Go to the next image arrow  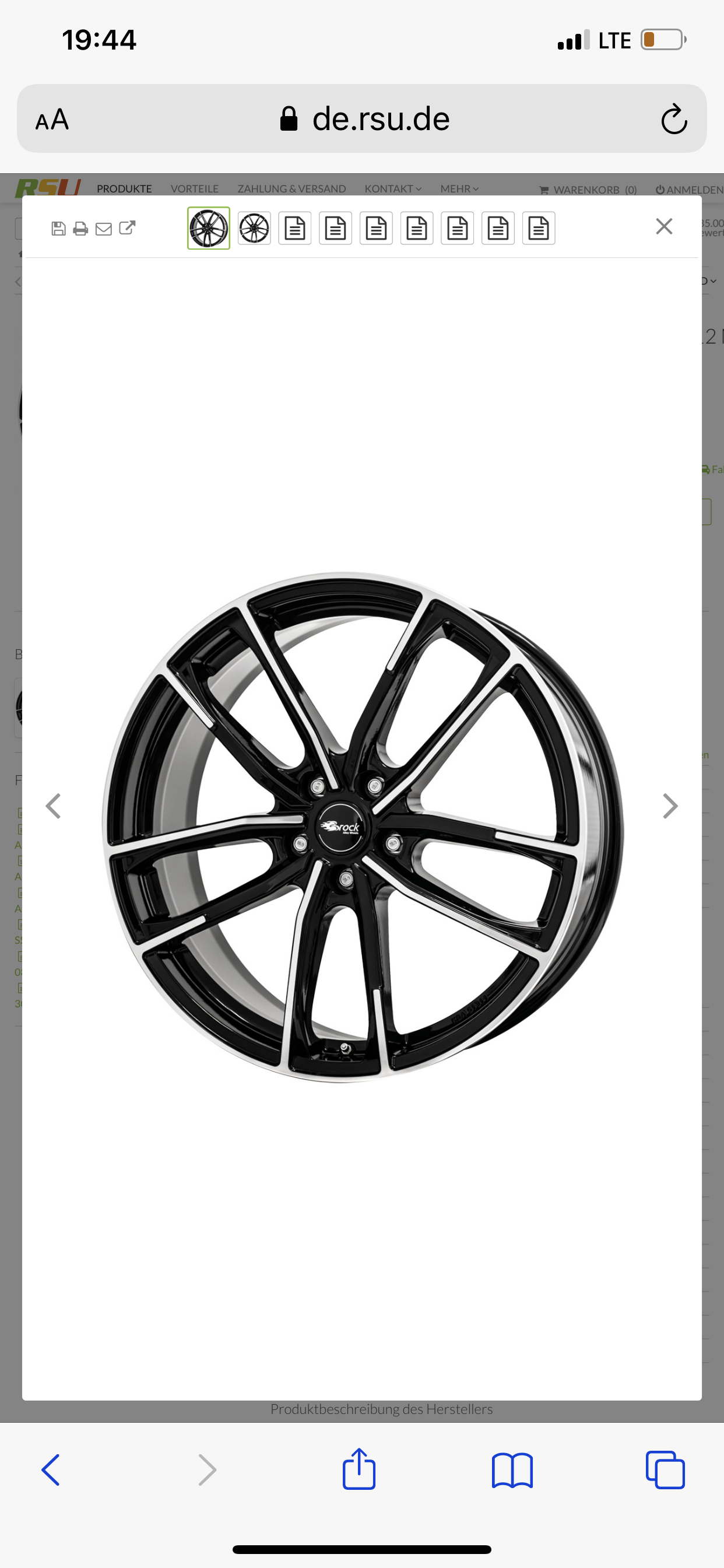coord(670,806)
